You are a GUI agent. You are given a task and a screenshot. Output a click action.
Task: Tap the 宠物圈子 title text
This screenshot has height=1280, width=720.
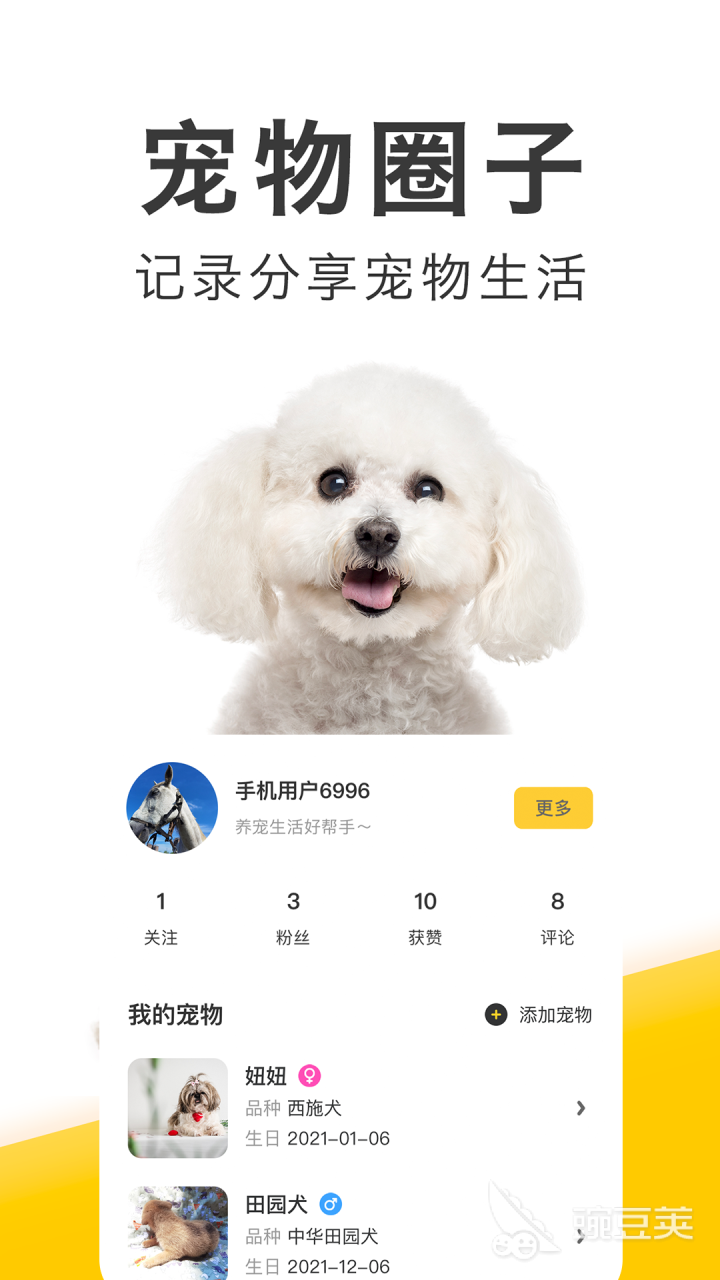click(360, 168)
